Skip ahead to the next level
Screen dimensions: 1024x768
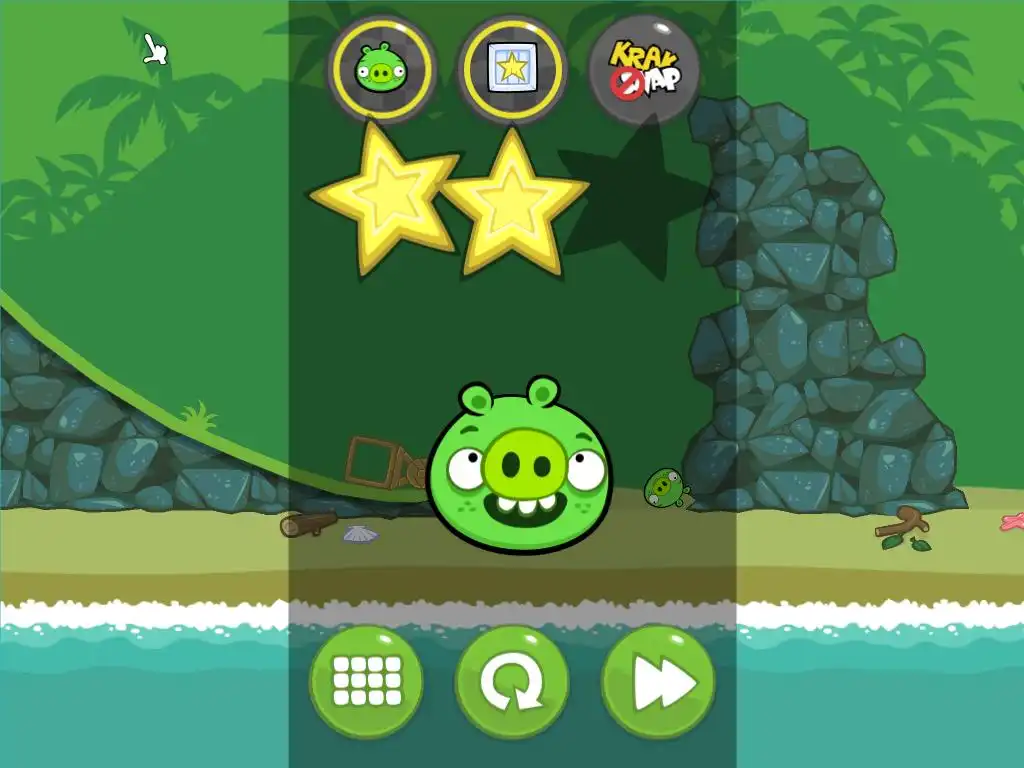(658, 683)
